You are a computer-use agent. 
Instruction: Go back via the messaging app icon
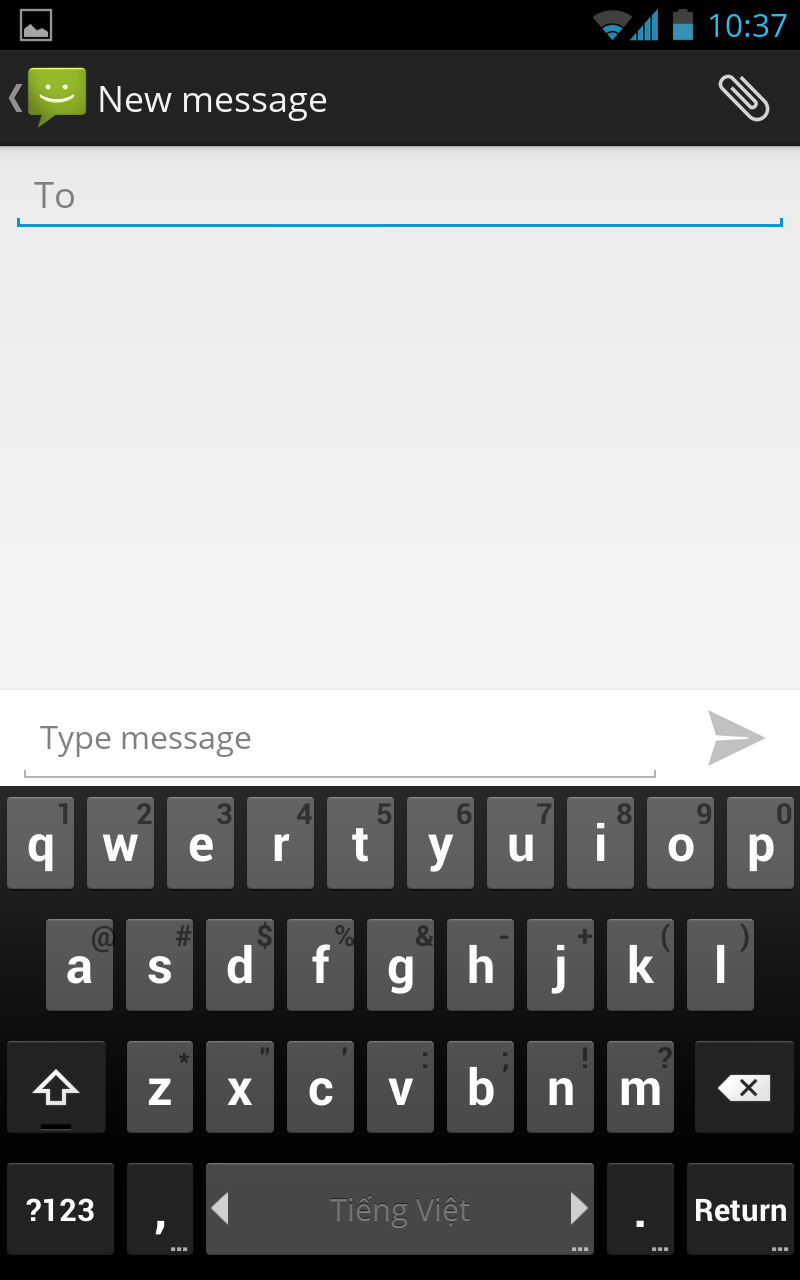48,98
